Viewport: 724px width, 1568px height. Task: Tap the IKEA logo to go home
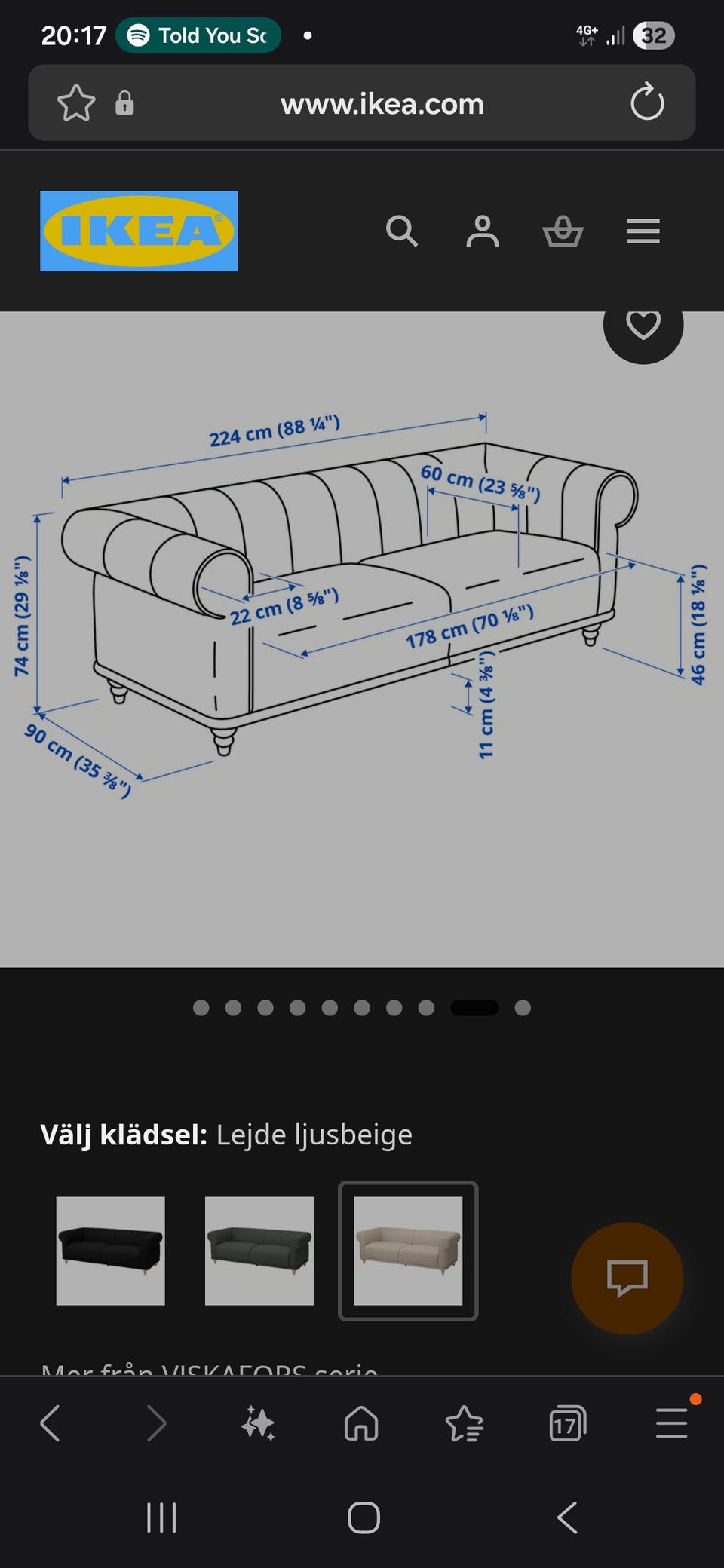[x=139, y=231]
